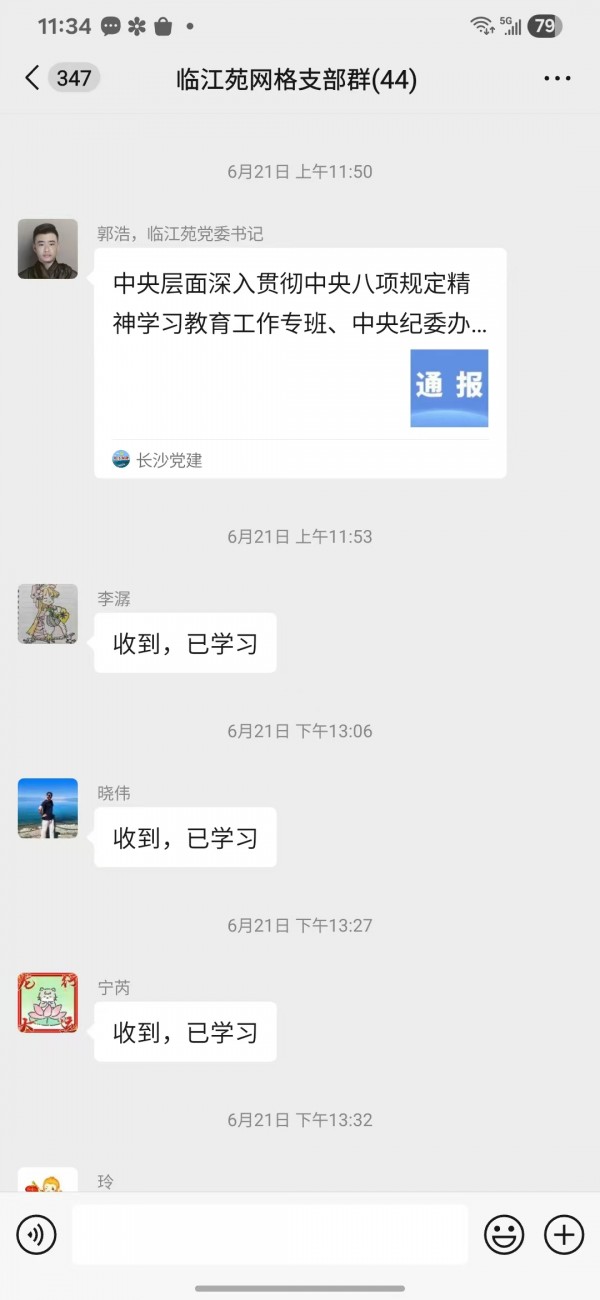Go back to the chat list
The image size is (600, 1300).
click(x=32, y=78)
